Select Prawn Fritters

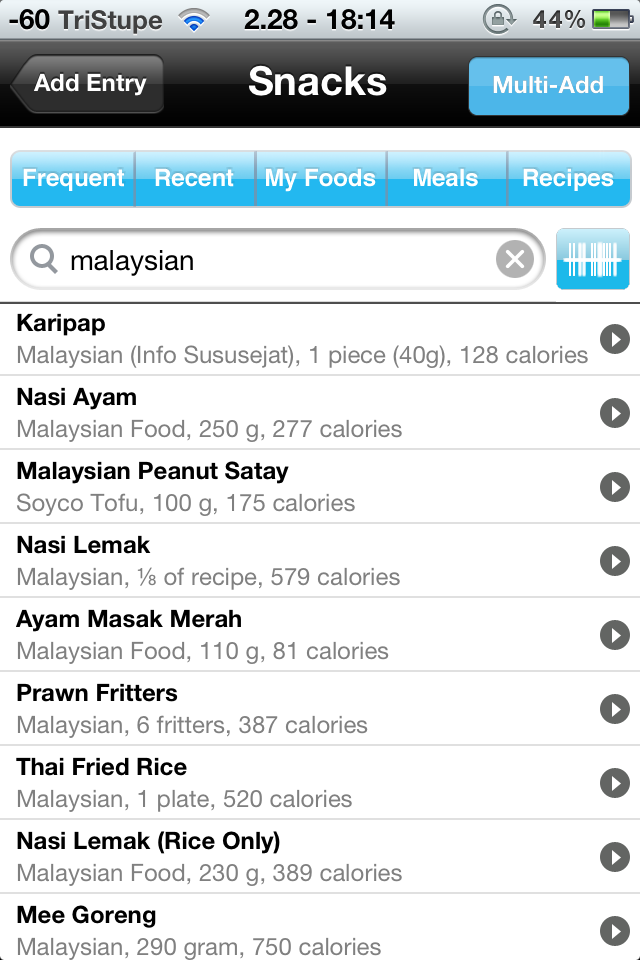tap(300, 709)
